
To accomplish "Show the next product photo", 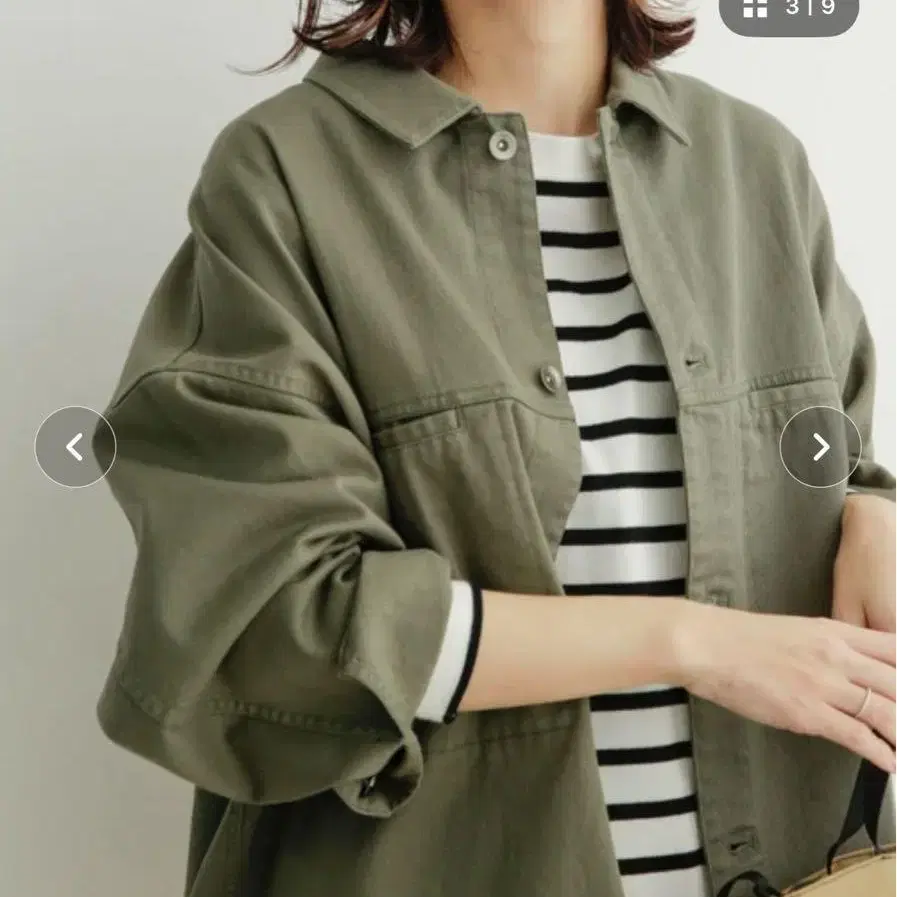I will tap(820, 447).
